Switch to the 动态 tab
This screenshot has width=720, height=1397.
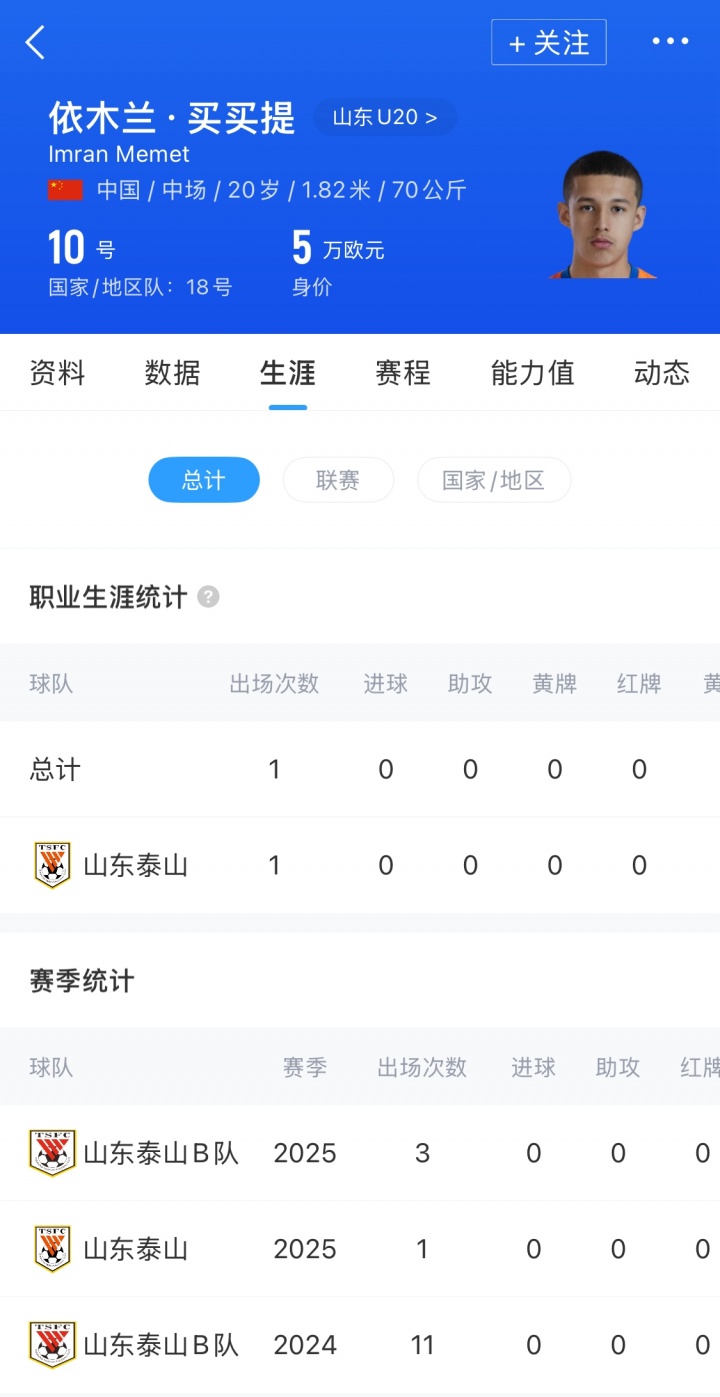pos(661,373)
